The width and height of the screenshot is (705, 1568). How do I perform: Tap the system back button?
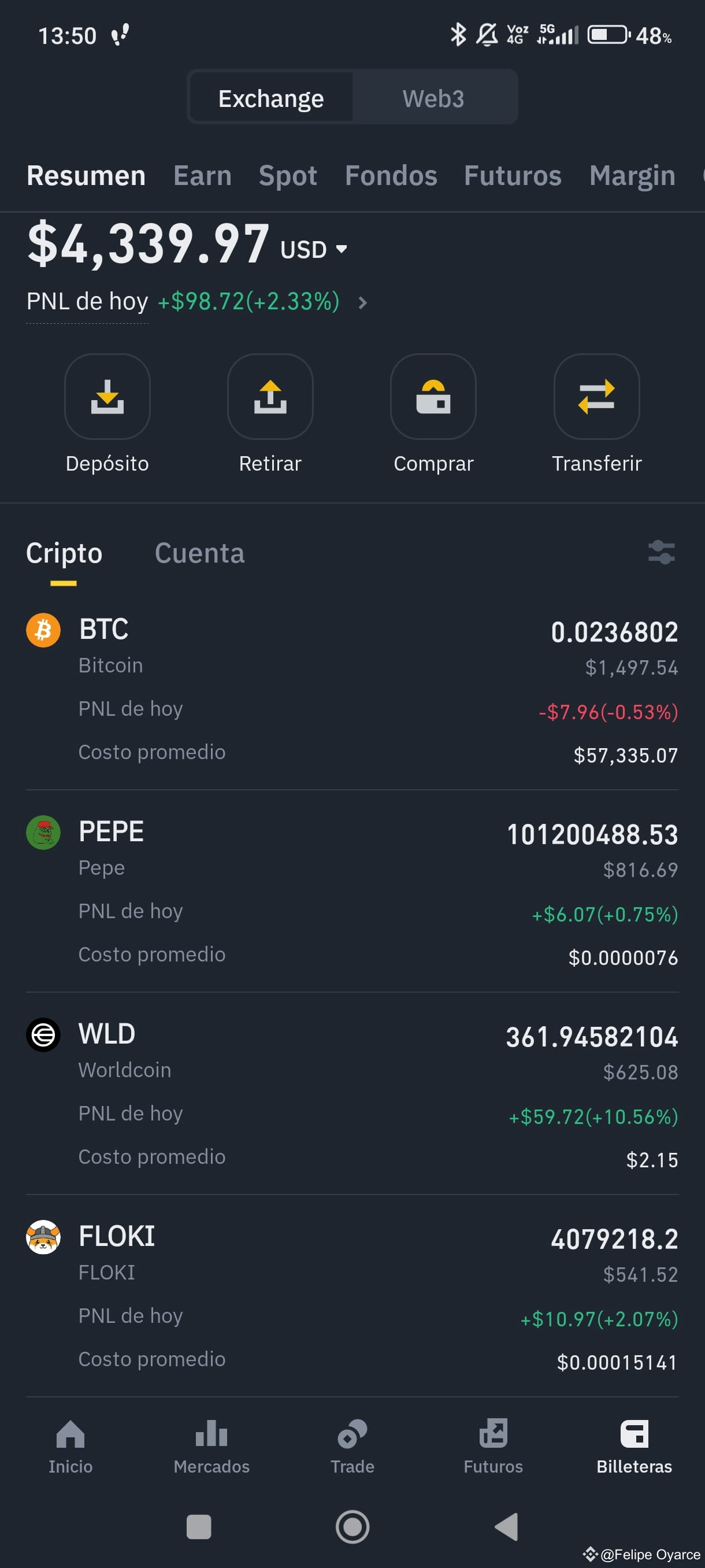(x=506, y=1526)
